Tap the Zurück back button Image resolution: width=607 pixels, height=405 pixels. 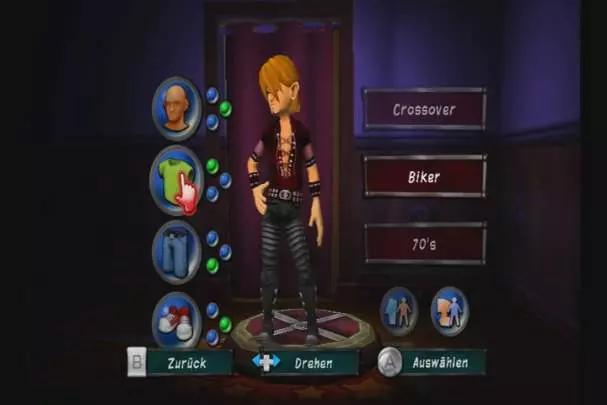180,363
